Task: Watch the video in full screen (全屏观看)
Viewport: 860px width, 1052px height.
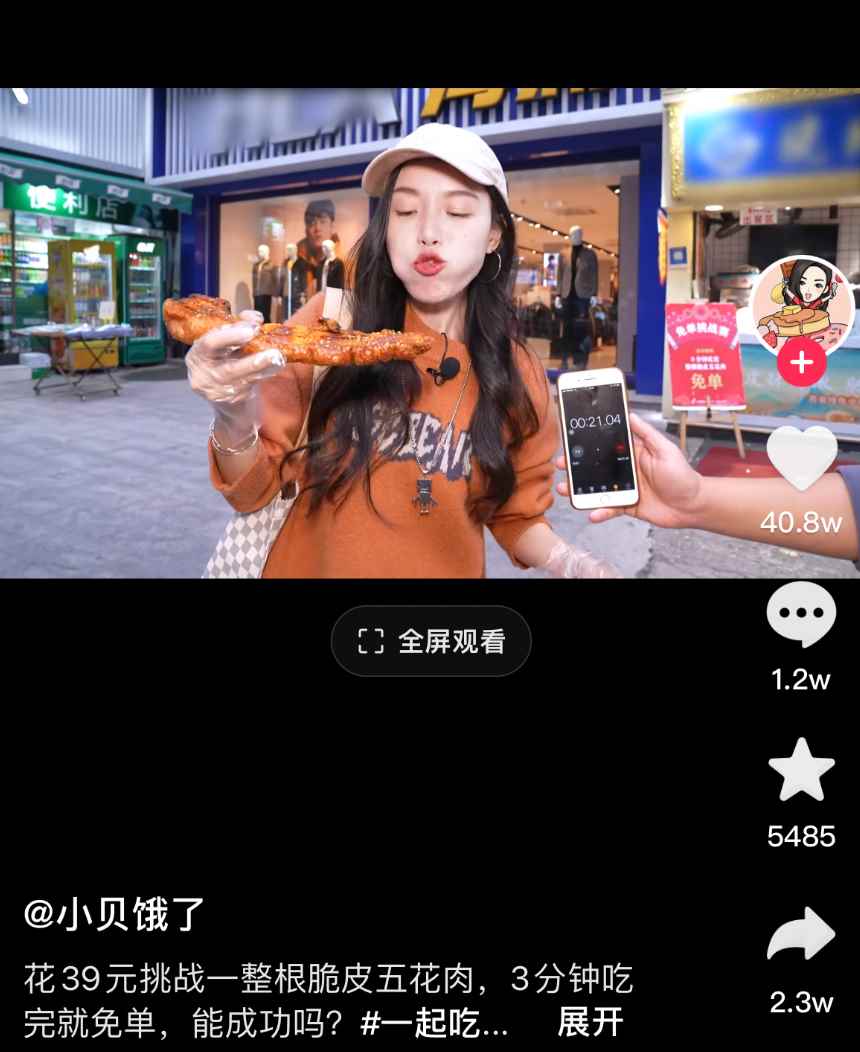Action: (431, 641)
